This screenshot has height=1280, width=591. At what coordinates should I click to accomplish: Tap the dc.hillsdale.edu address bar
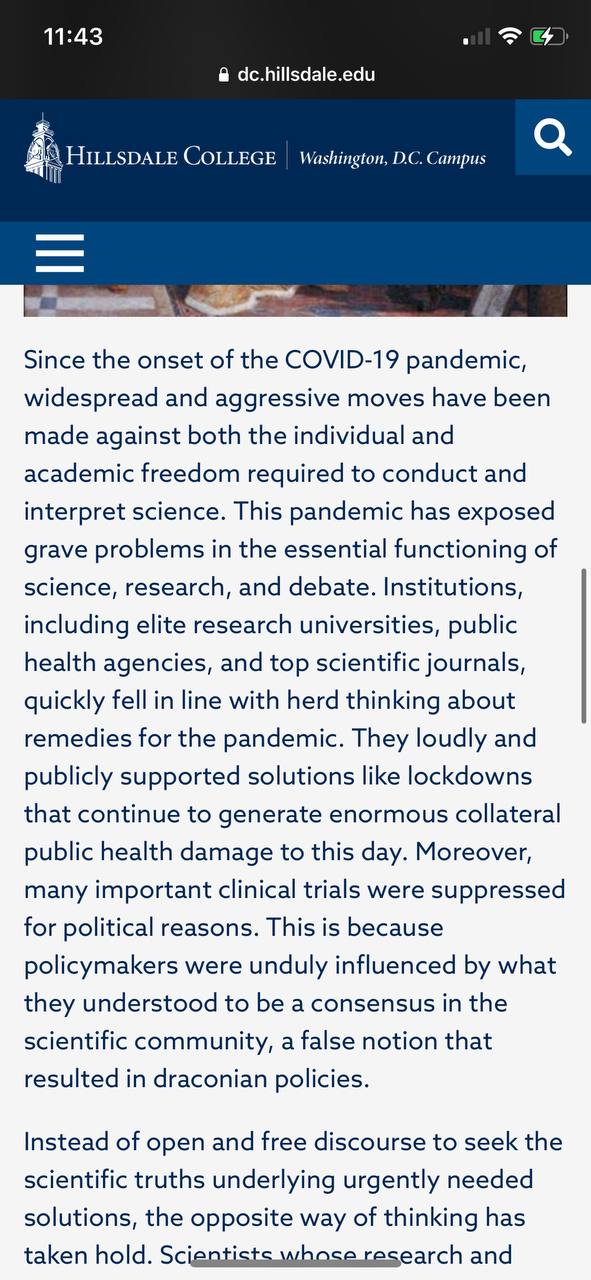click(x=296, y=74)
